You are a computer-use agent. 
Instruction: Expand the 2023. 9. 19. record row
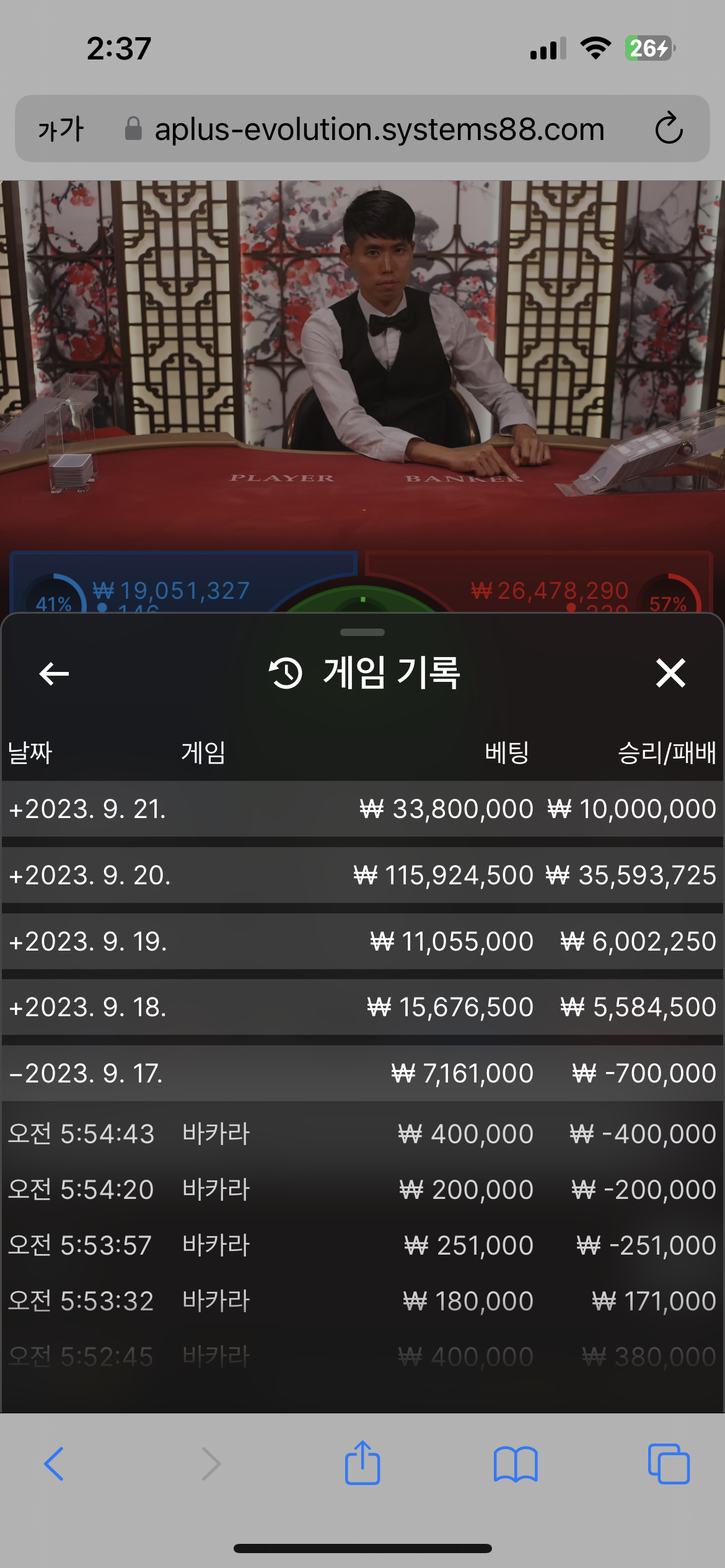pos(362,941)
